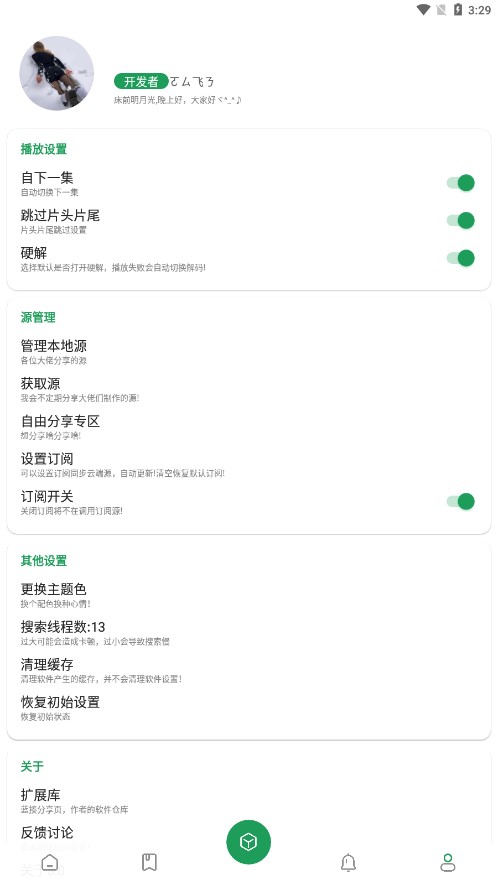Open 自由分享专区
This screenshot has width=498, height=885.
(248, 427)
